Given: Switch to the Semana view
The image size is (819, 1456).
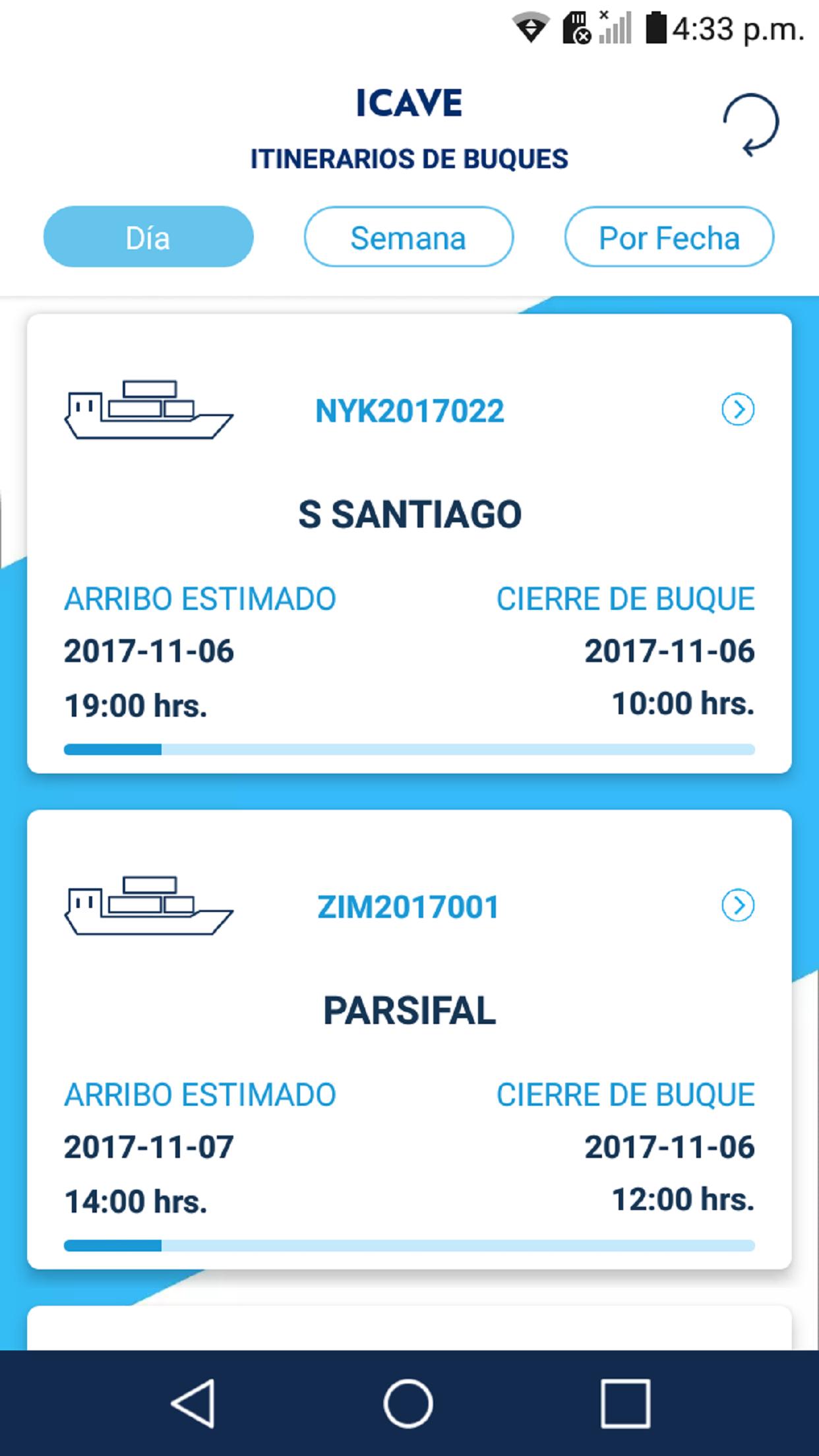Looking at the screenshot, I should click(x=409, y=237).
